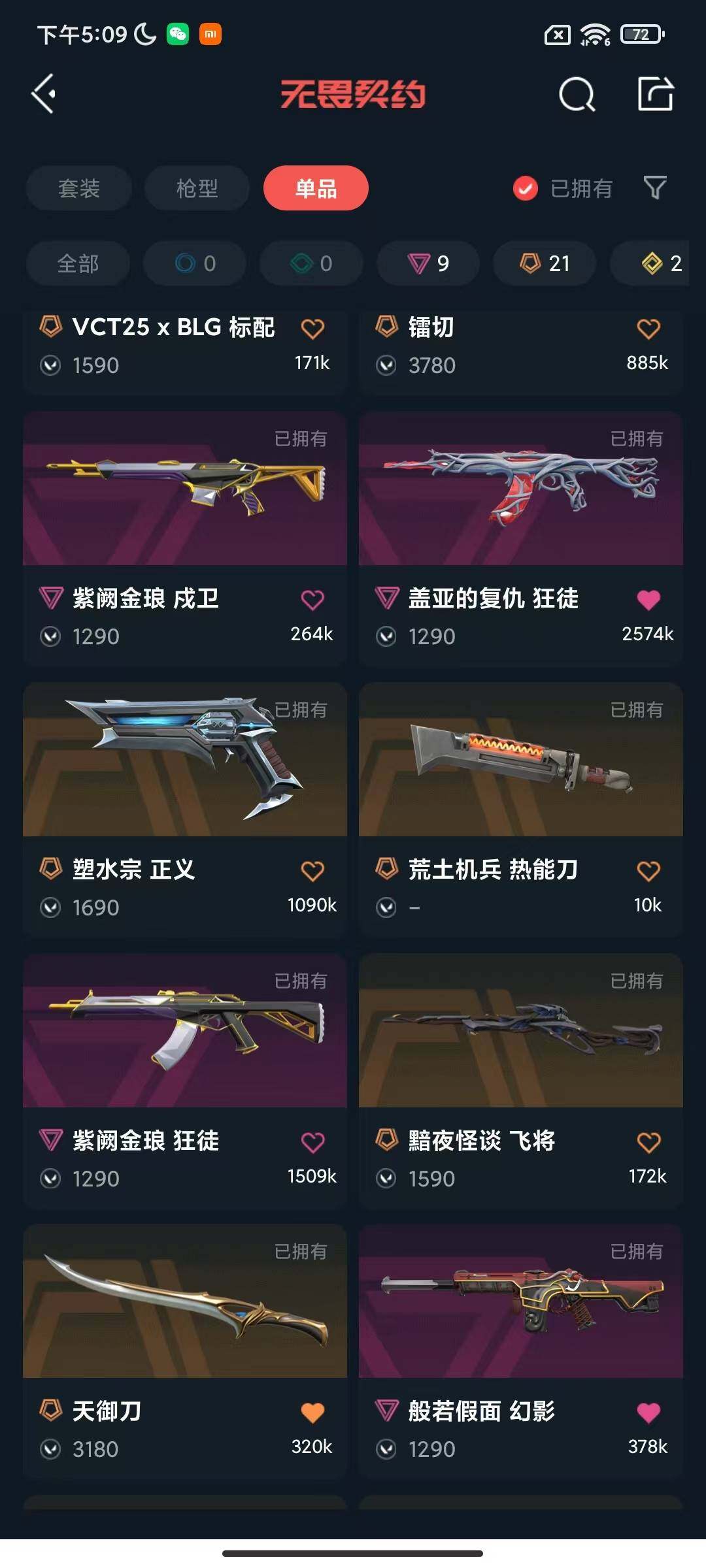Switch to the 枪型 tab
The image size is (706, 1568).
click(197, 189)
